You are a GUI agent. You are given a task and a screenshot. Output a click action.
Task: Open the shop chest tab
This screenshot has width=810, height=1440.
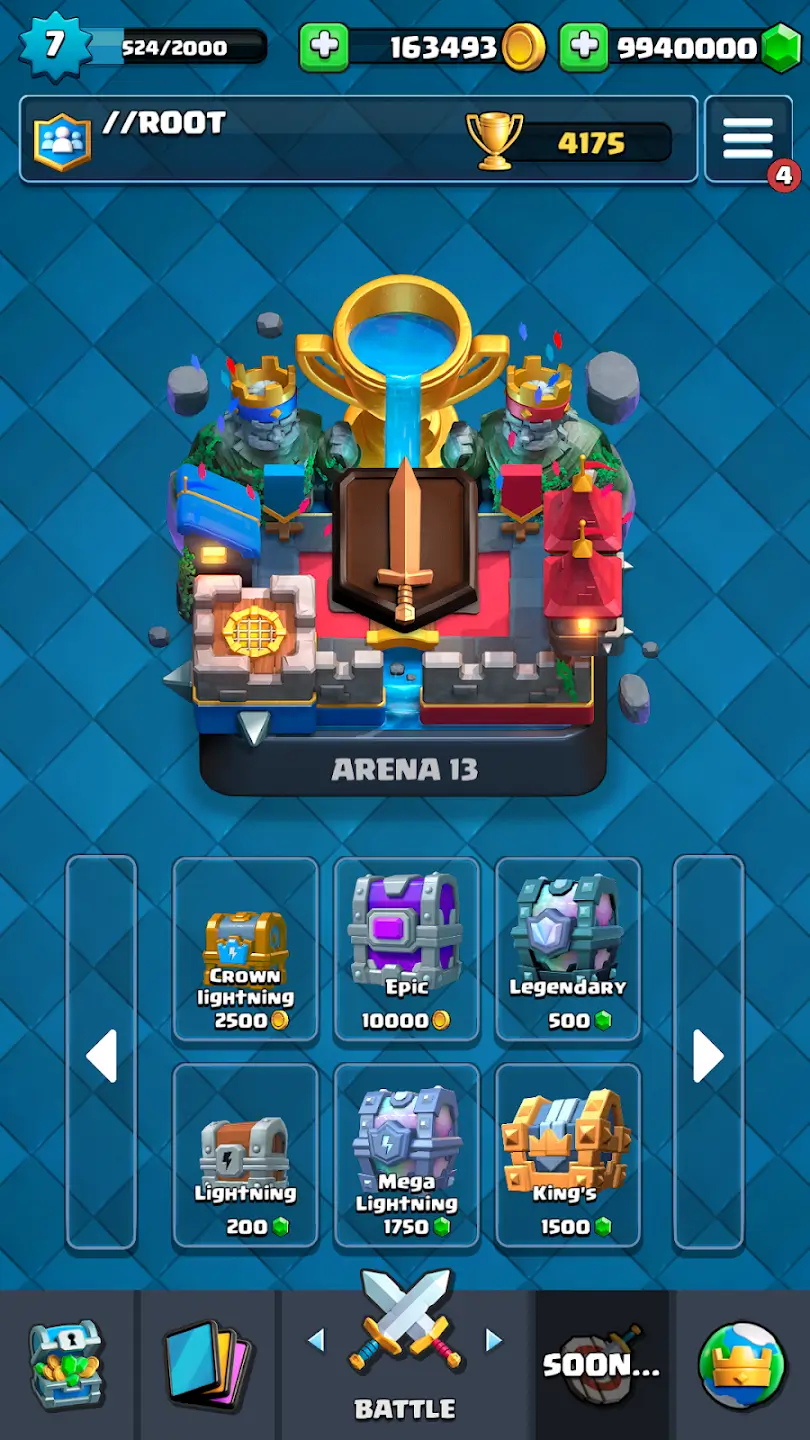coord(66,1365)
